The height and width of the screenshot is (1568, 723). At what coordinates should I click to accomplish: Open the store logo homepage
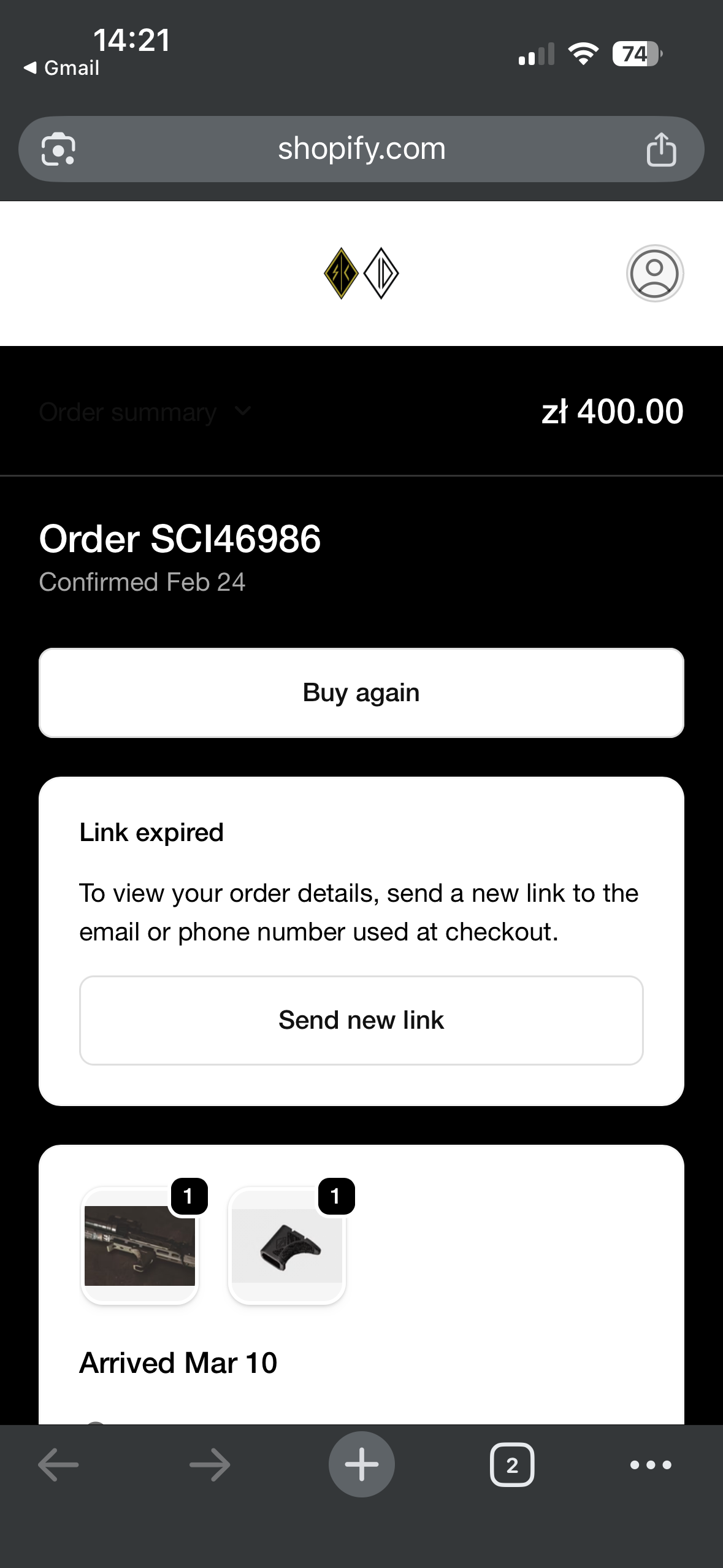[x=361, y=273]
